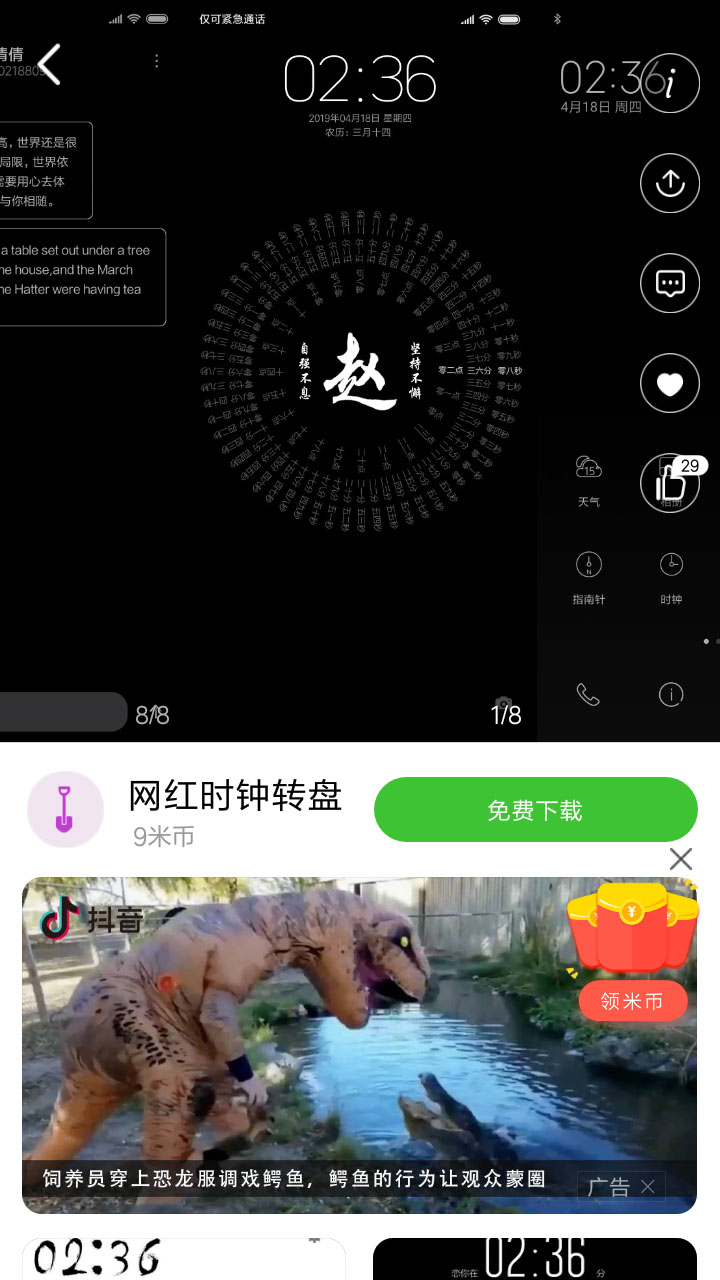Close the ad with the X above it
The width and height of the screenshot is (720, 1280).
pos(681,859)
